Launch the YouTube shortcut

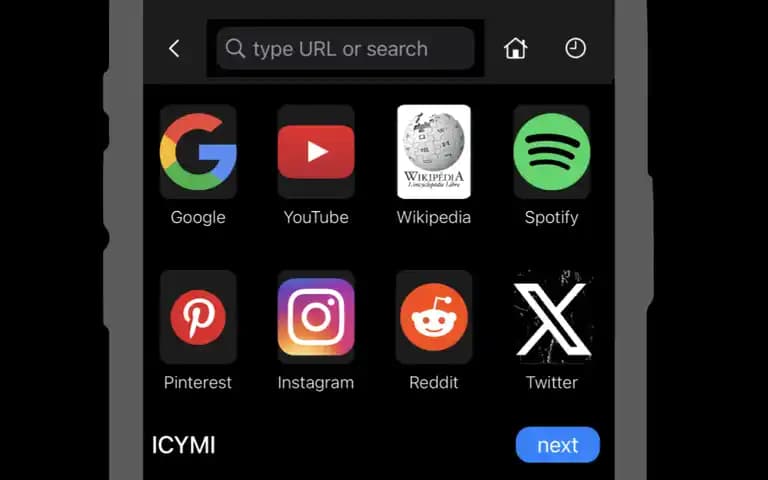coord(316,152)
